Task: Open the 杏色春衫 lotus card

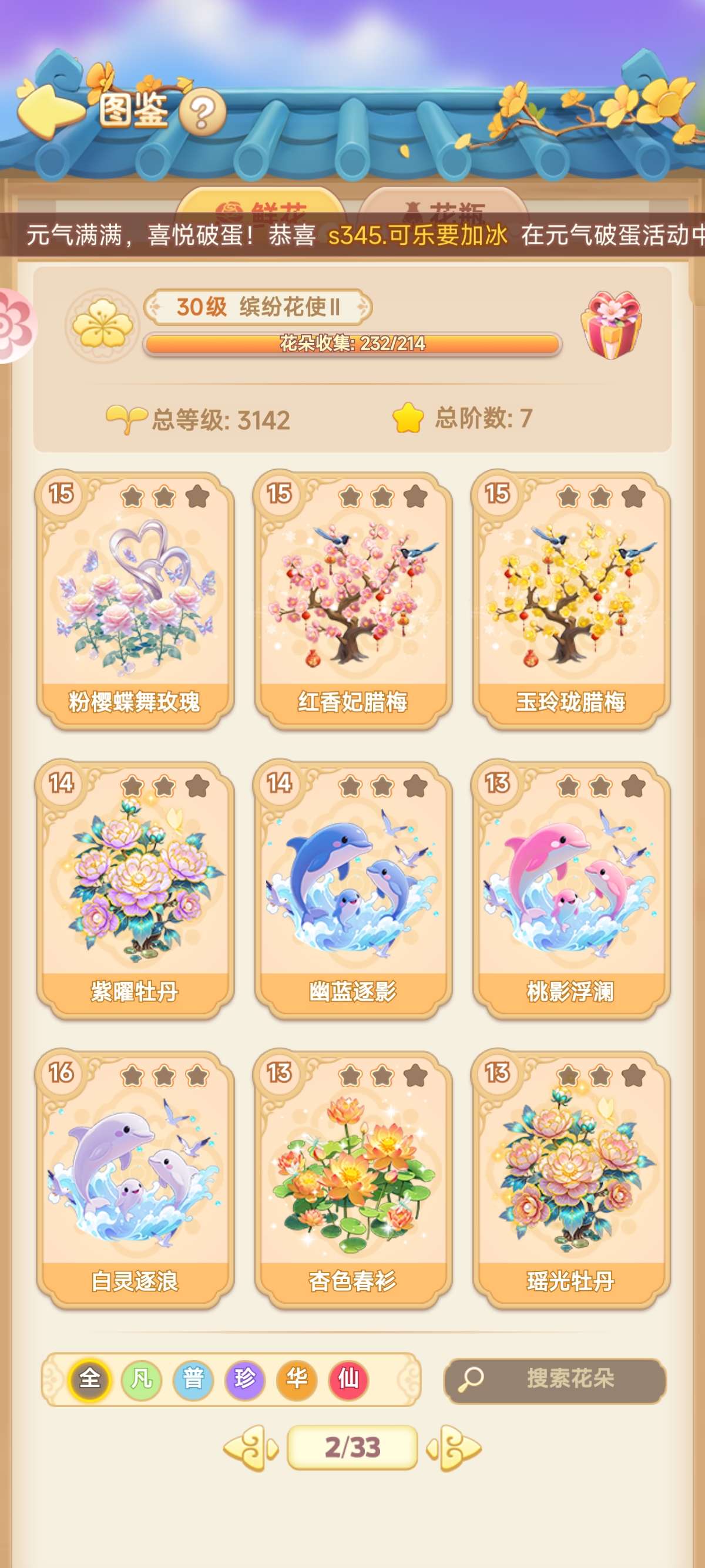Action: tap(352, 1179)
